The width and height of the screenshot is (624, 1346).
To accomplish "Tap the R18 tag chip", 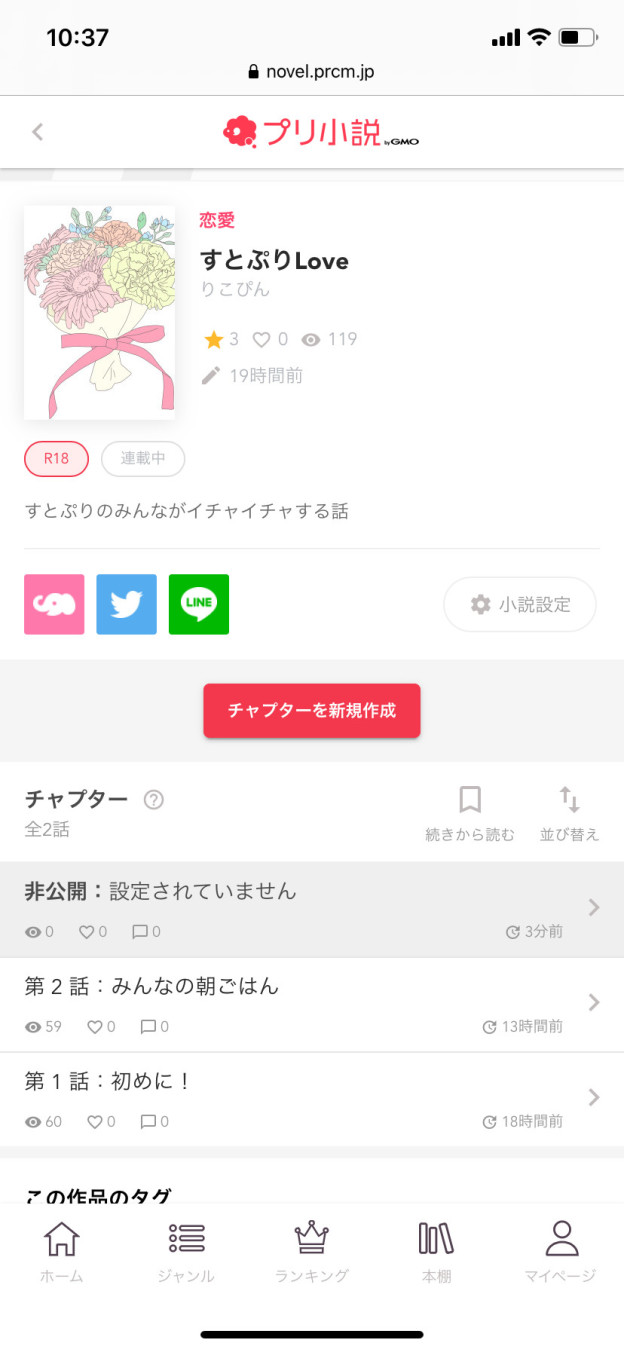I will pyautogui.click(x=56, y=459).
